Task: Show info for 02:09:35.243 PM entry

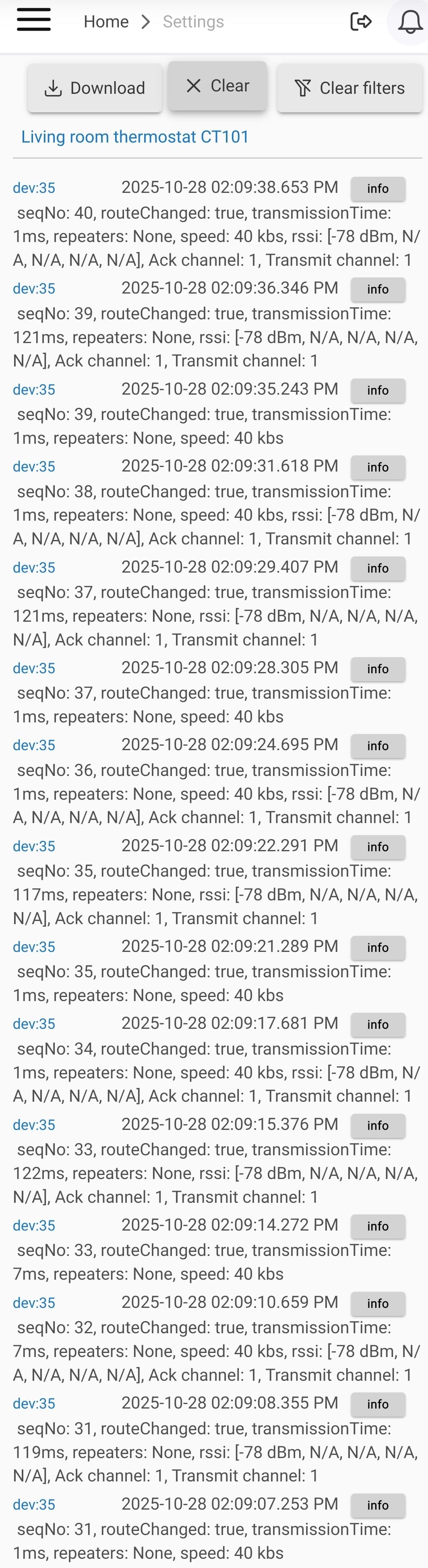Action: [x=377, y=390]
